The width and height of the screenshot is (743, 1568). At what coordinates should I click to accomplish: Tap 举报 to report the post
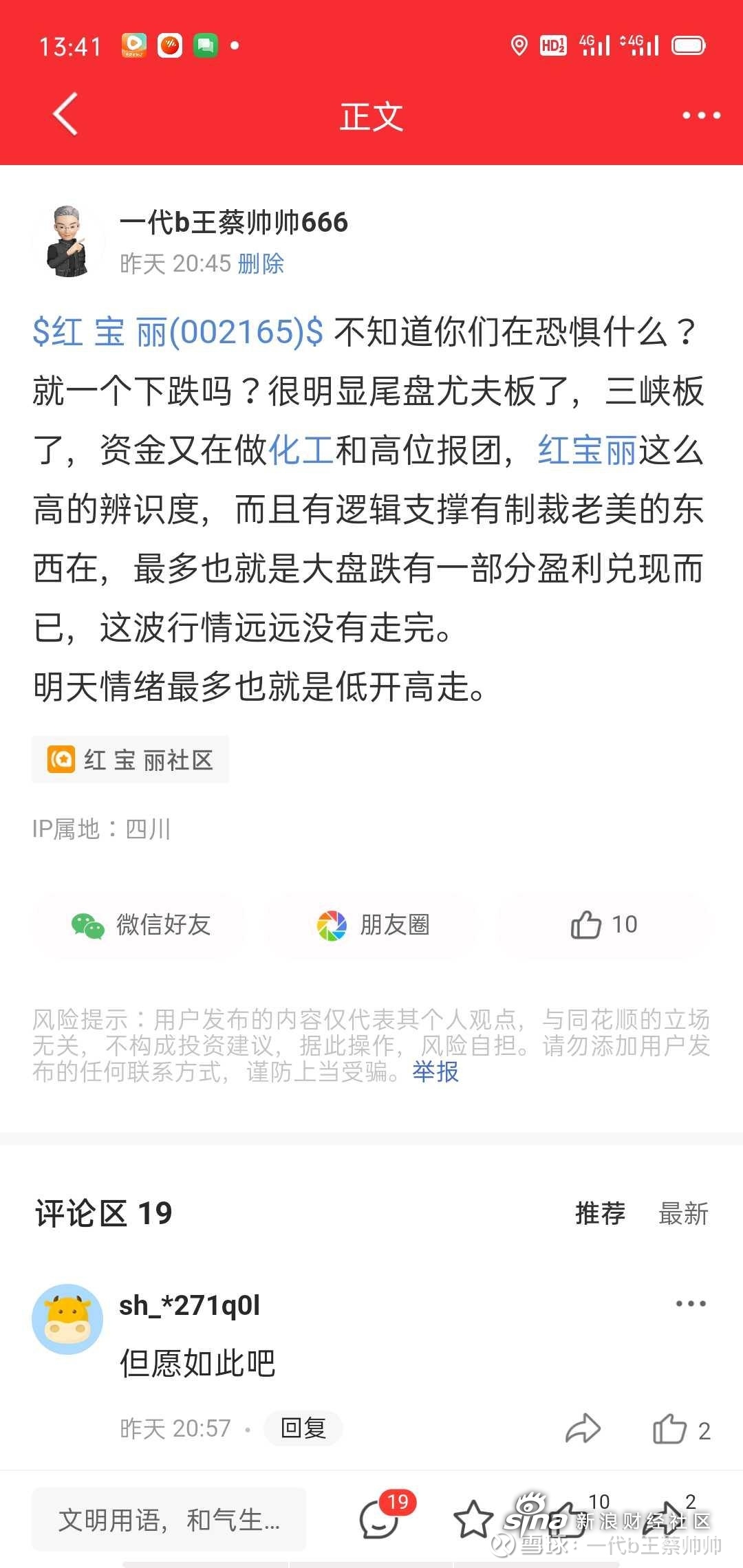[x=435, y=1071]
